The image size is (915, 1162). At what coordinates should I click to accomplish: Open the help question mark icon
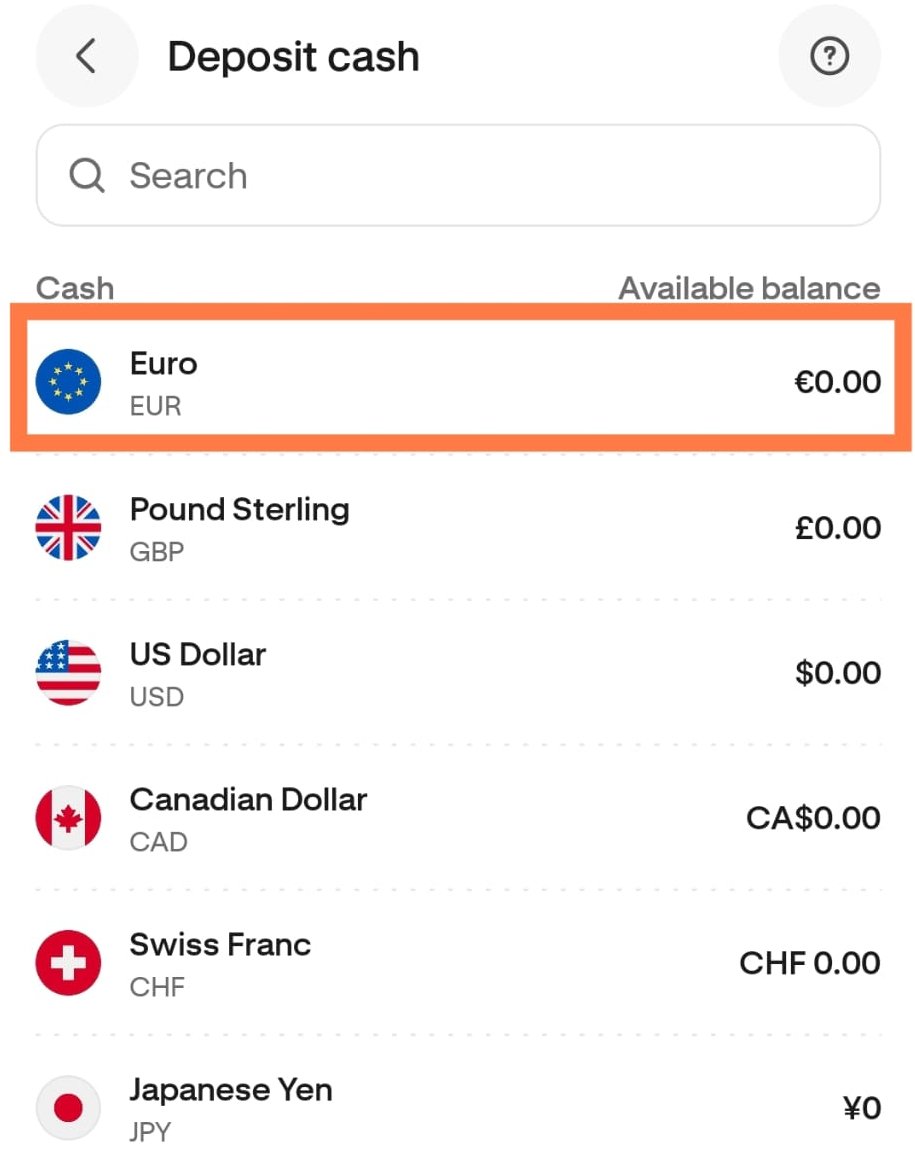coord(829,56)
